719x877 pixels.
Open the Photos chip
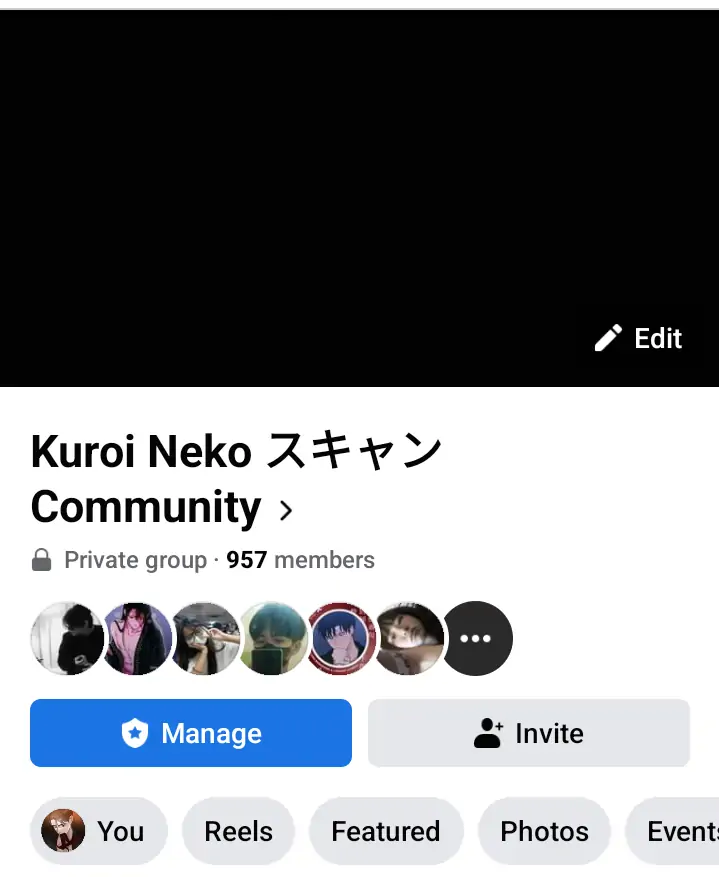544,831
